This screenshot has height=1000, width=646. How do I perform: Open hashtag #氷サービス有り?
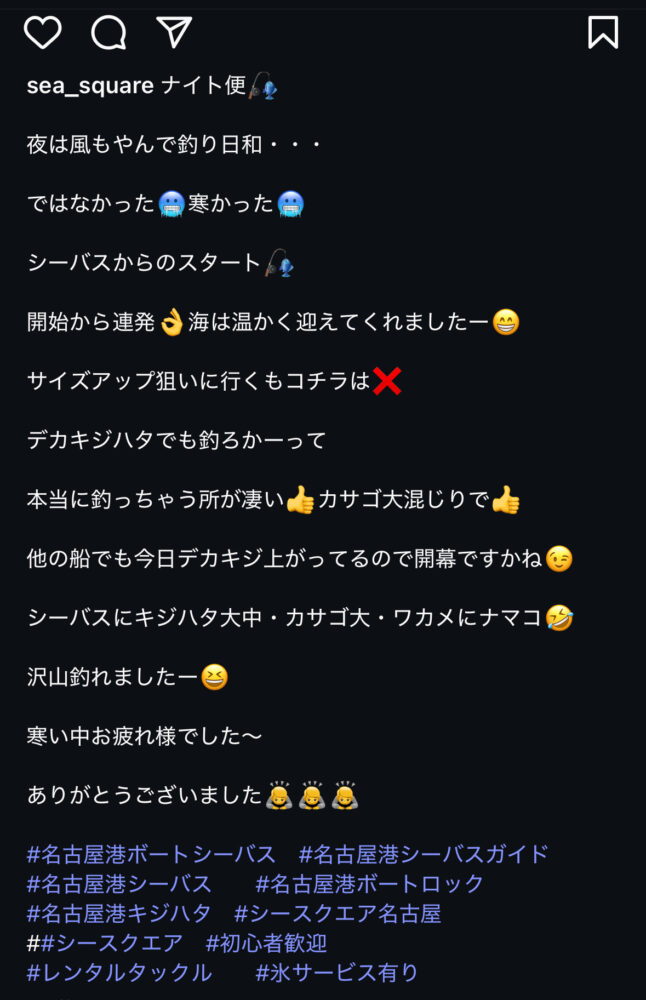337,972
